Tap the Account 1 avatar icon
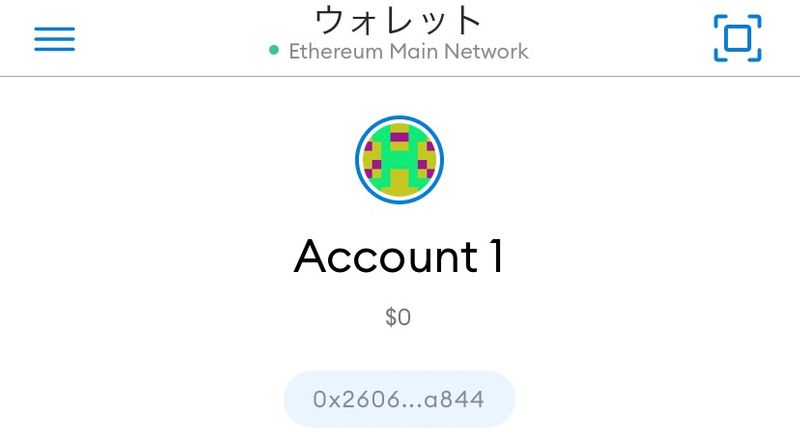800x446 pixels. (399, 160)
